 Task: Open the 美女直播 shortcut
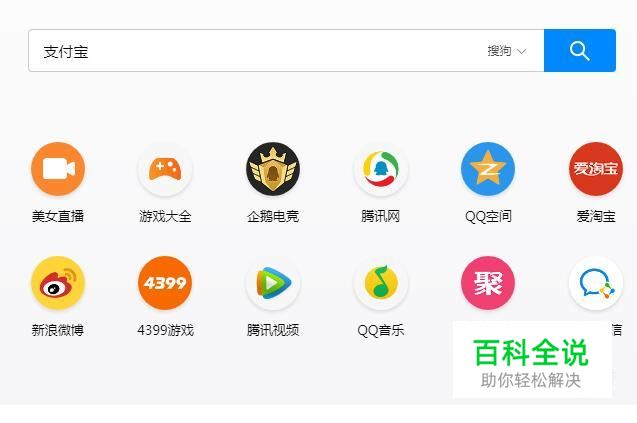[58, 169]
